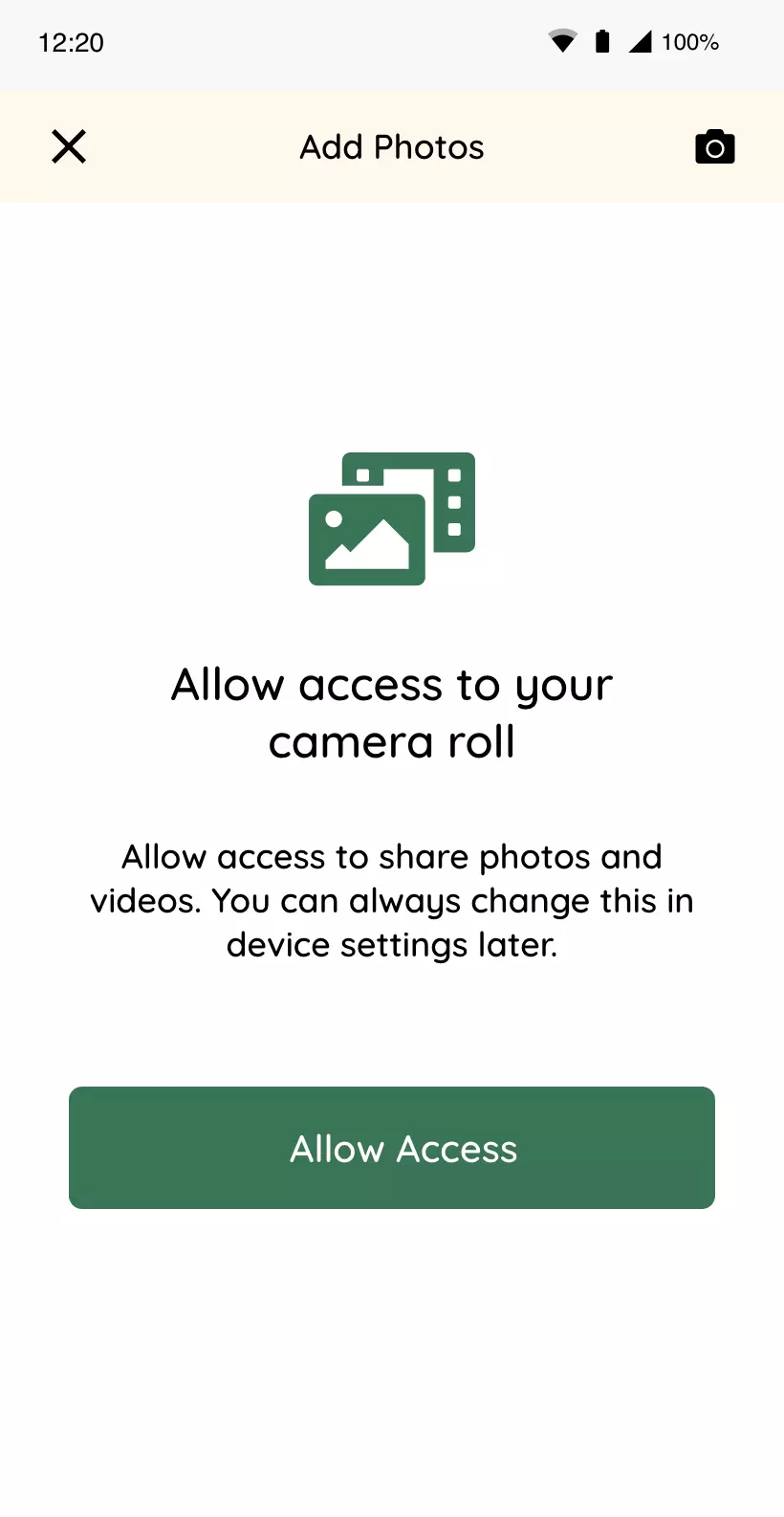Tap the Allow Access button

(x=392, y=1147)
